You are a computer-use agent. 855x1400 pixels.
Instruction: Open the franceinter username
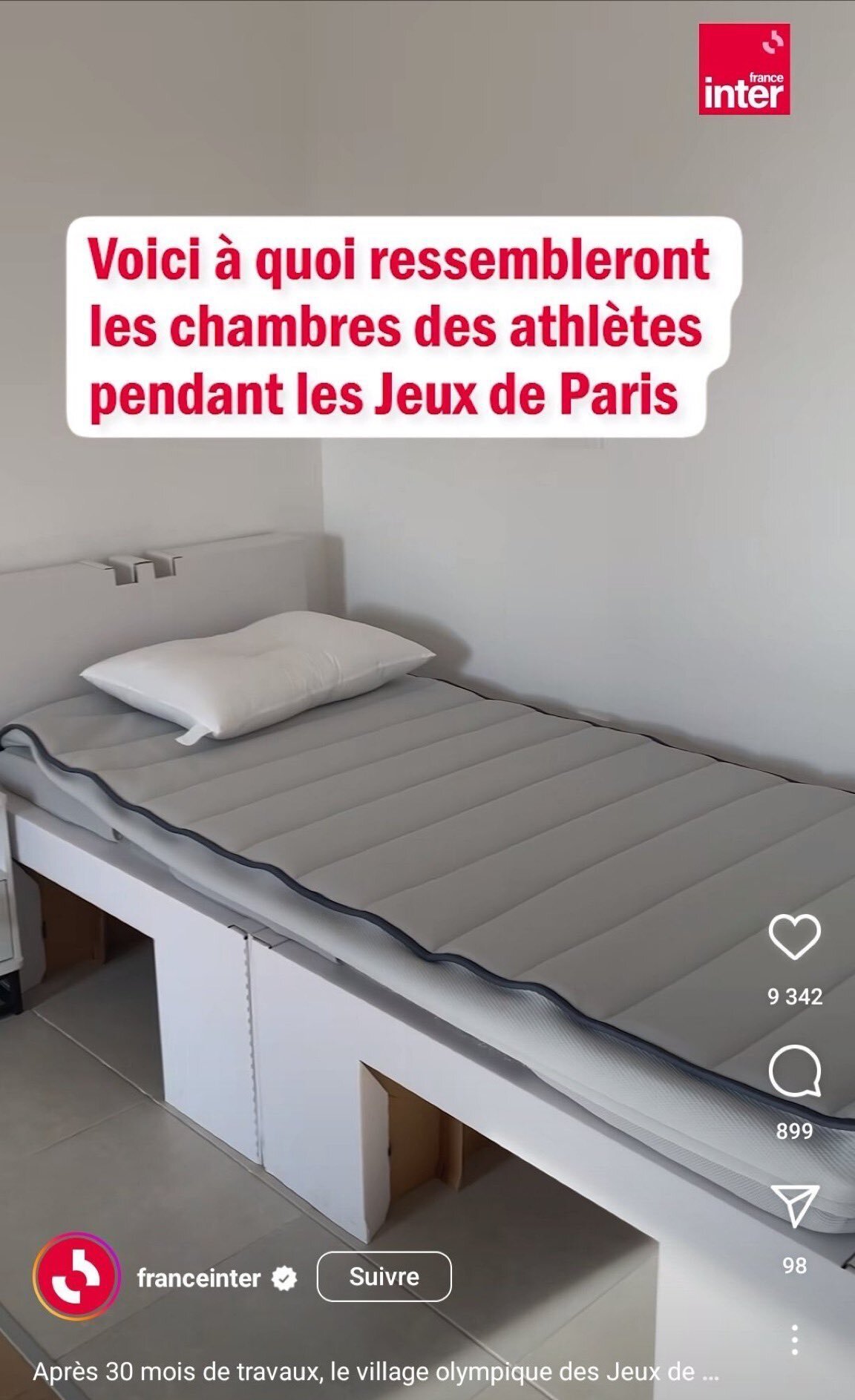[x=198, y=1278]
